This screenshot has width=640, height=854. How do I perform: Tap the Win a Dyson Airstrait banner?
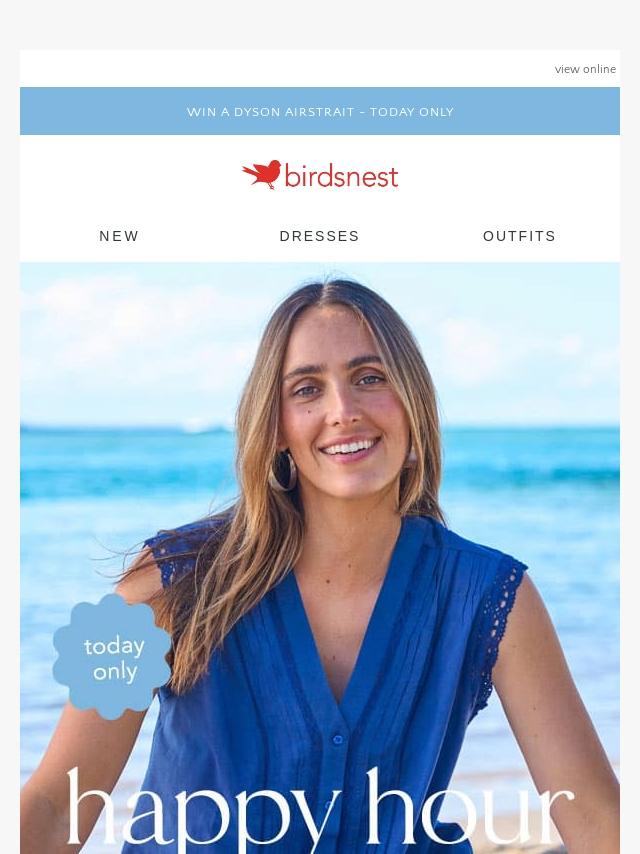pos(320,111)
